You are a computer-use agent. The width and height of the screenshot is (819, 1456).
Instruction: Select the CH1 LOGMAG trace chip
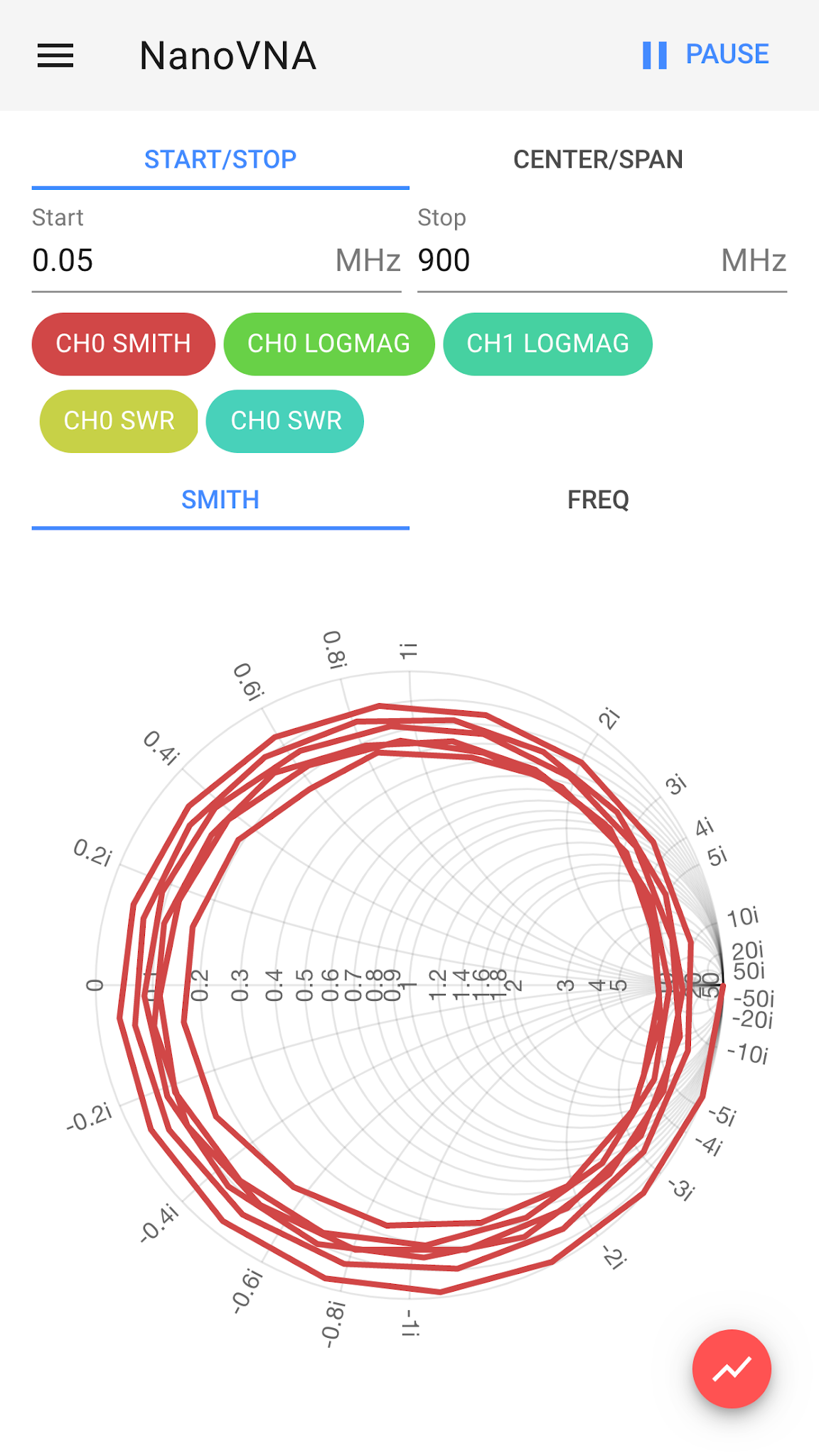point(547,344)
